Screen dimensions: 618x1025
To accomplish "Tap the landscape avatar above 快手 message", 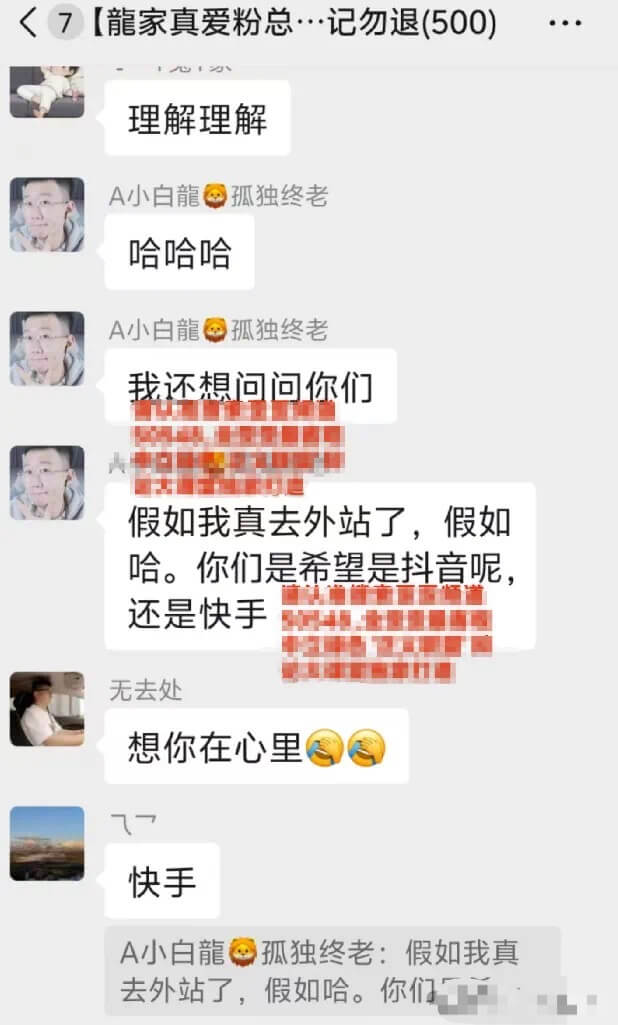I will tap(47, 843).
